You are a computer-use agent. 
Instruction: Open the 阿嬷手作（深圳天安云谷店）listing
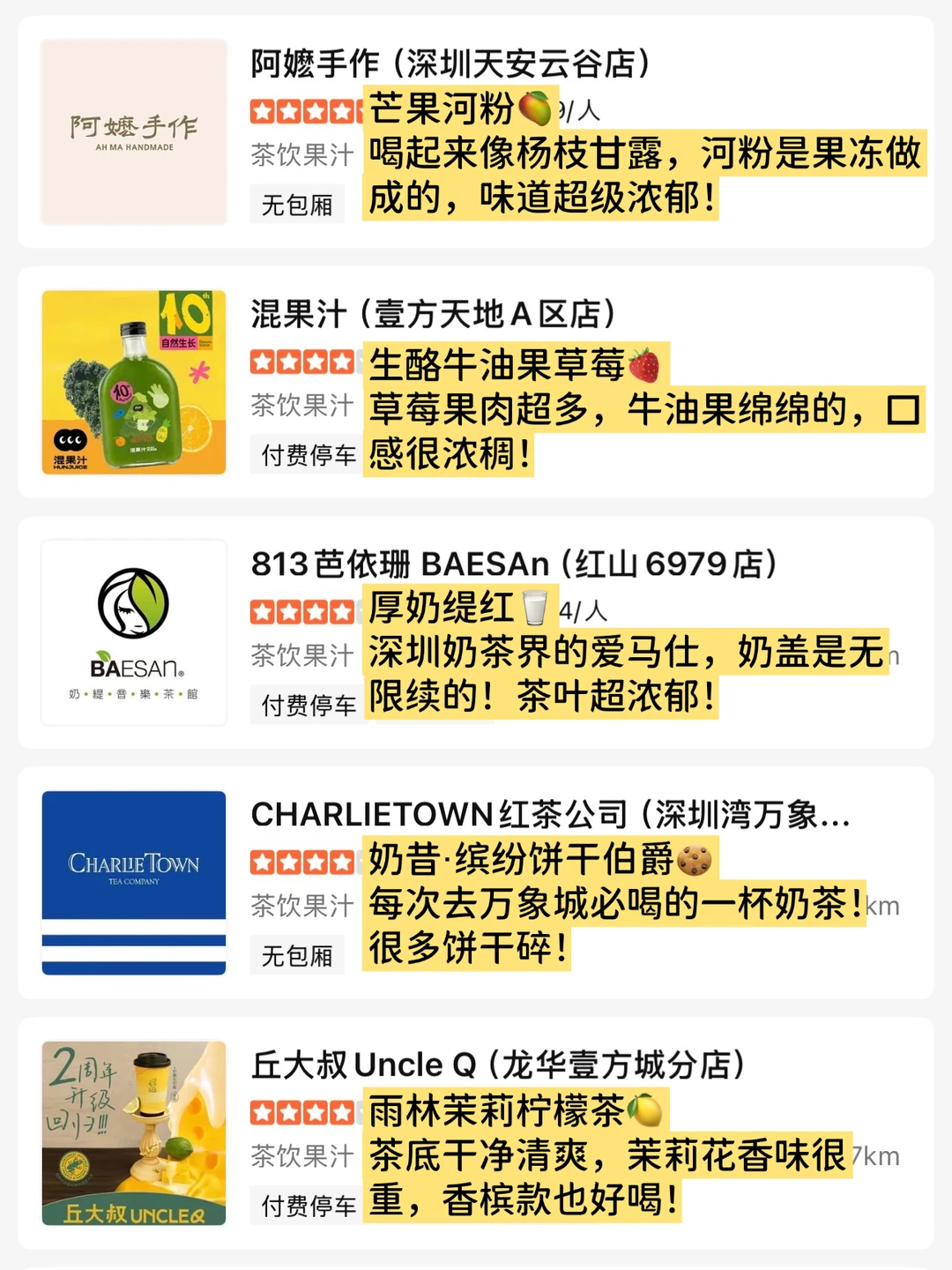(450, 64)
